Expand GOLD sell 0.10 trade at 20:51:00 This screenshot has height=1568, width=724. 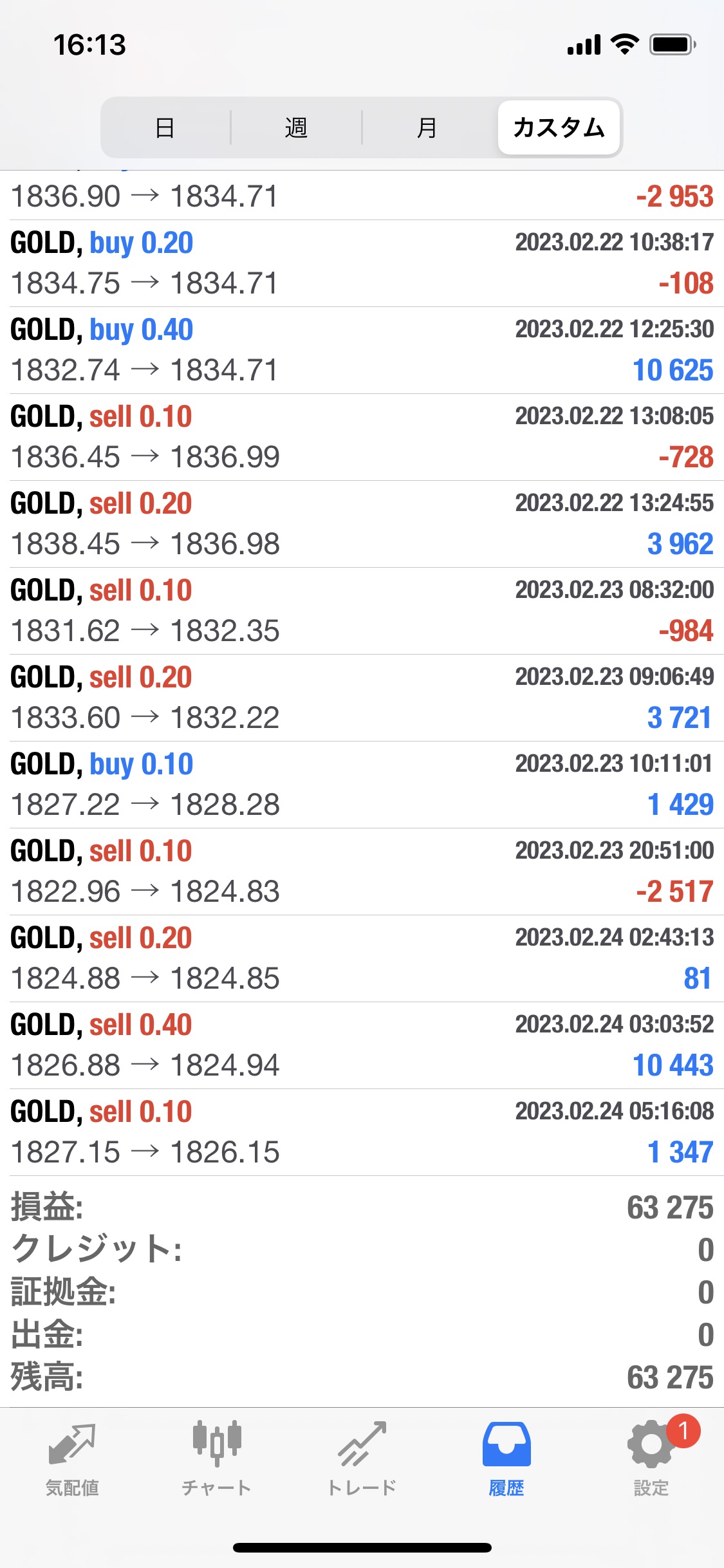[x=362, y=872]
